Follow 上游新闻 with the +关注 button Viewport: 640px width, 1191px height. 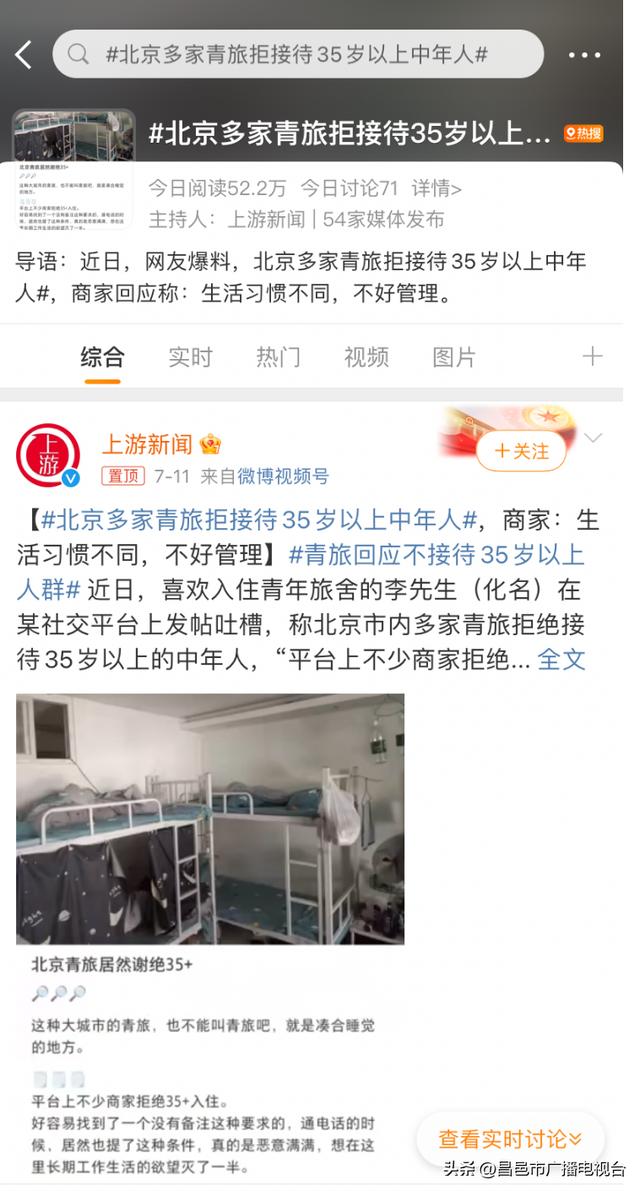[521, 452]
